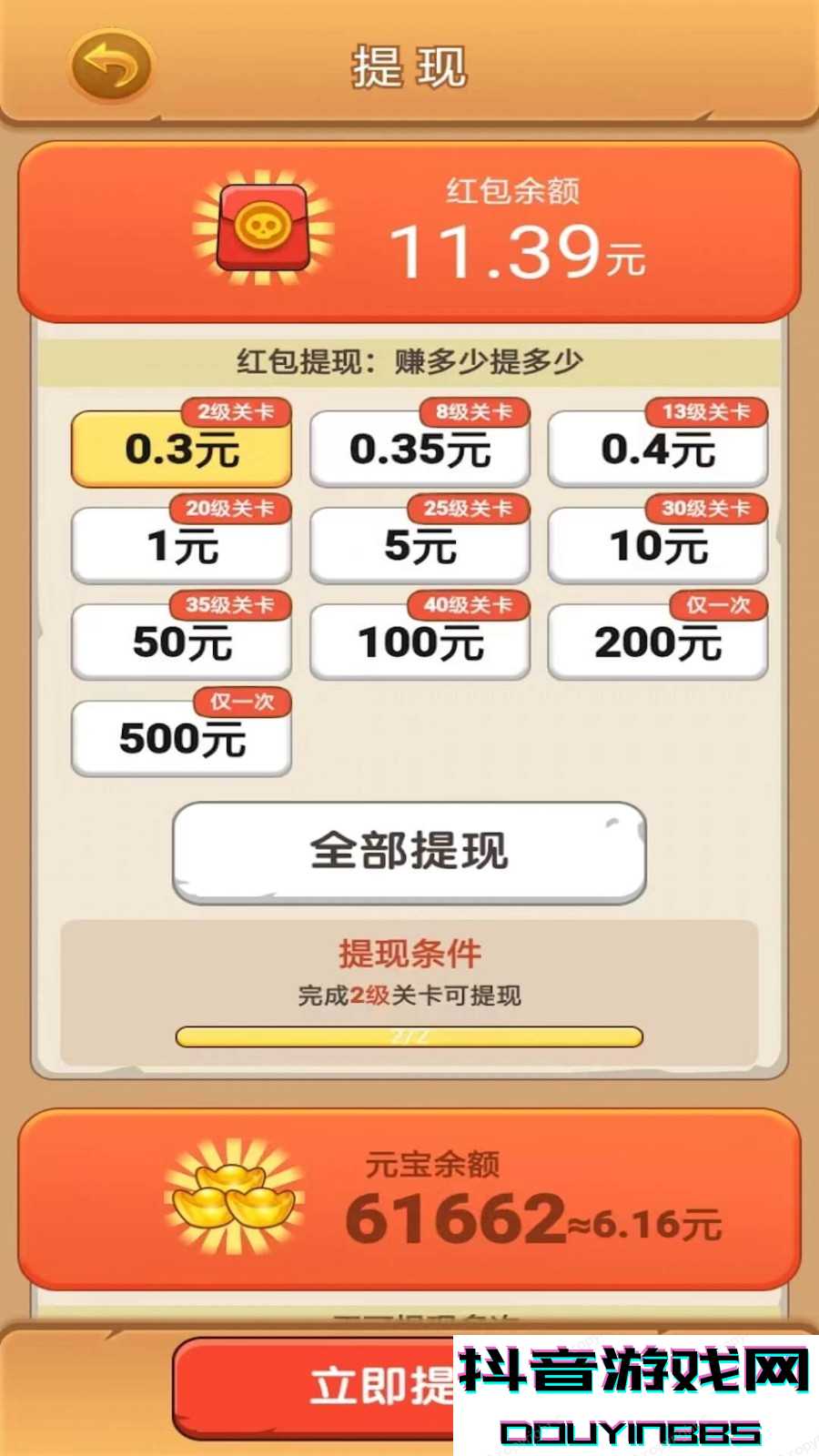Pick the 1元 withdrawal option
The height and width of the screenshot is (1456, 819).
point(181,544)
